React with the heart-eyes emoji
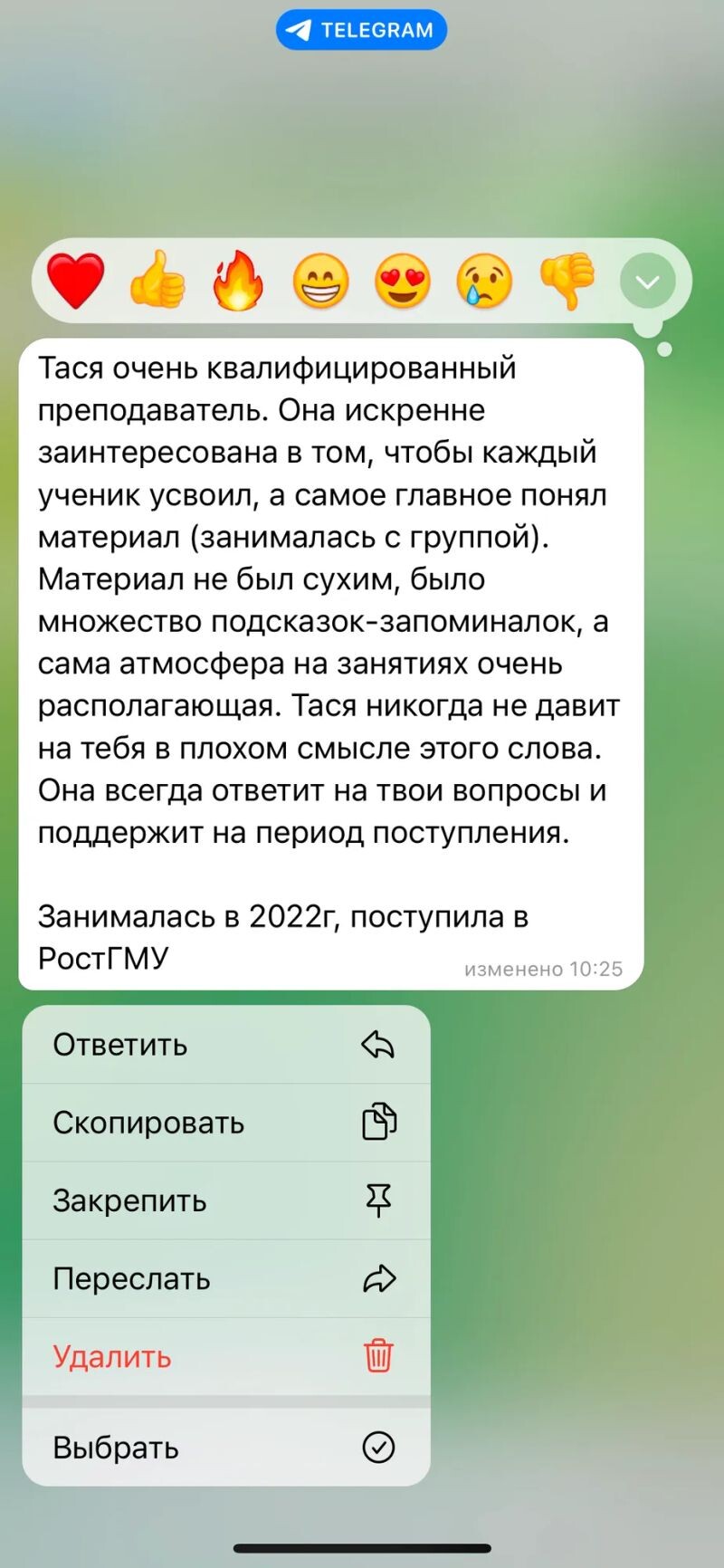 click(403, 282)
